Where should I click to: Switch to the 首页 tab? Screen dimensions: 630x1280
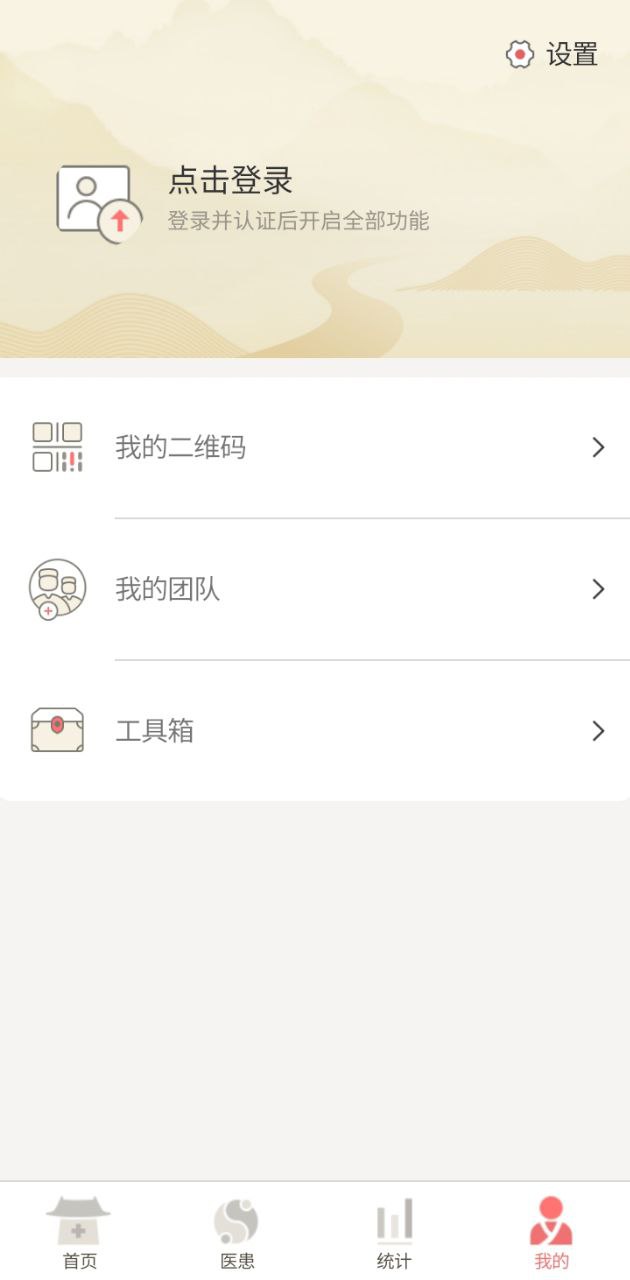(x=79, y=1232)
